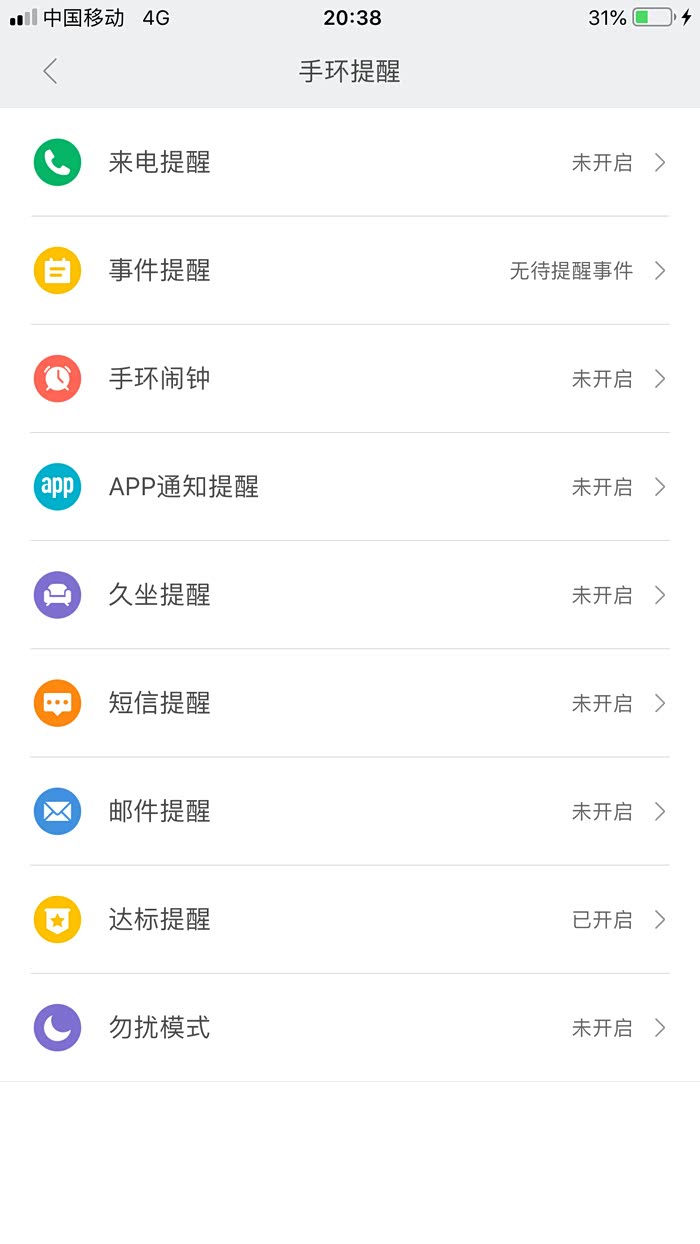Go back from 手环提醒 page

click(50, 72)
